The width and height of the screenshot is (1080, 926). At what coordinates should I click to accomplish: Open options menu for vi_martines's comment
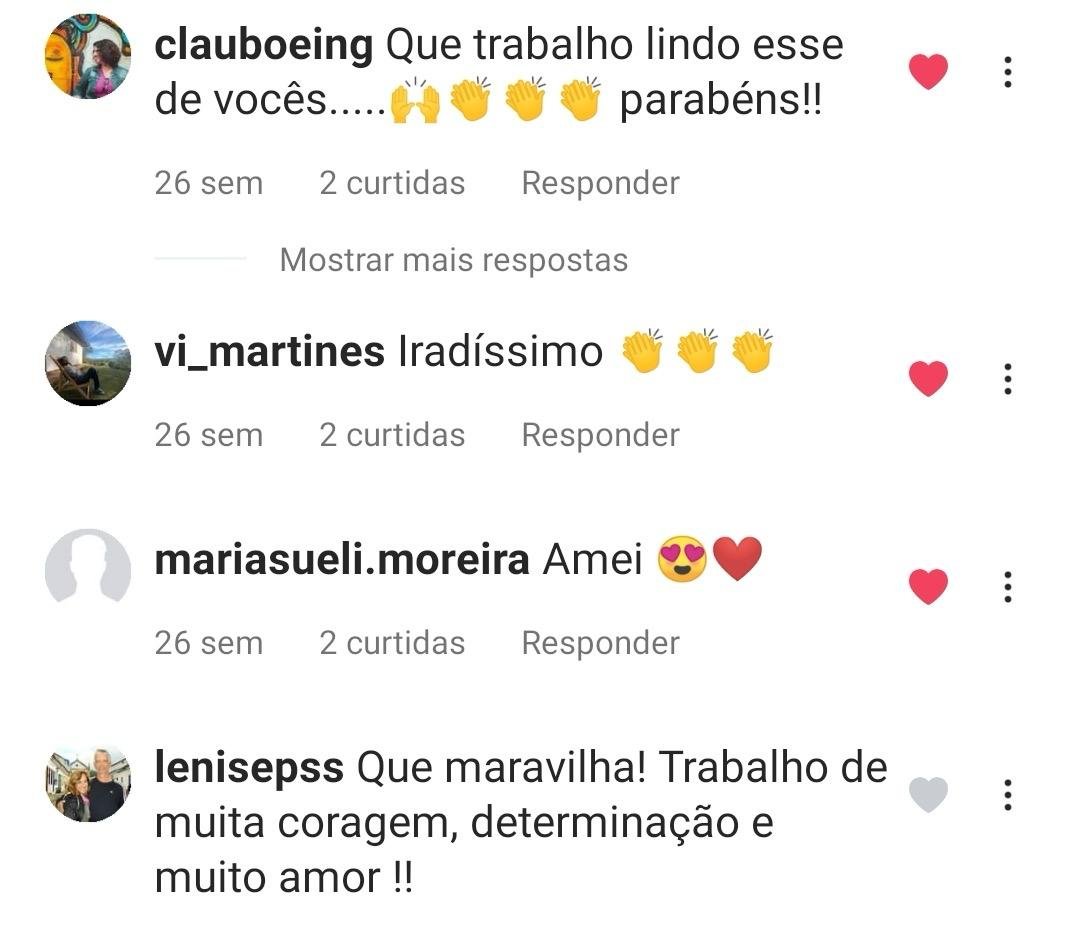(1007, 378)
